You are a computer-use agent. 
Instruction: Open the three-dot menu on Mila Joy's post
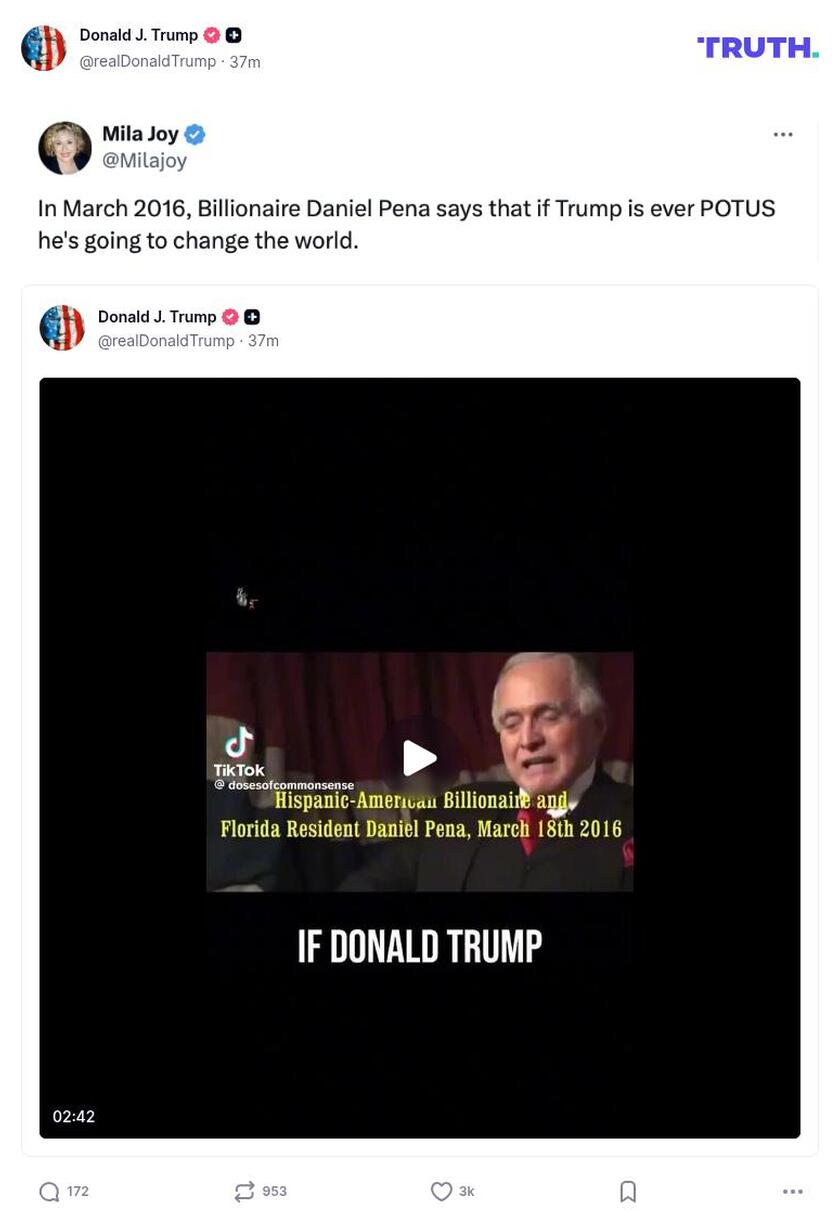coord(784,133)
